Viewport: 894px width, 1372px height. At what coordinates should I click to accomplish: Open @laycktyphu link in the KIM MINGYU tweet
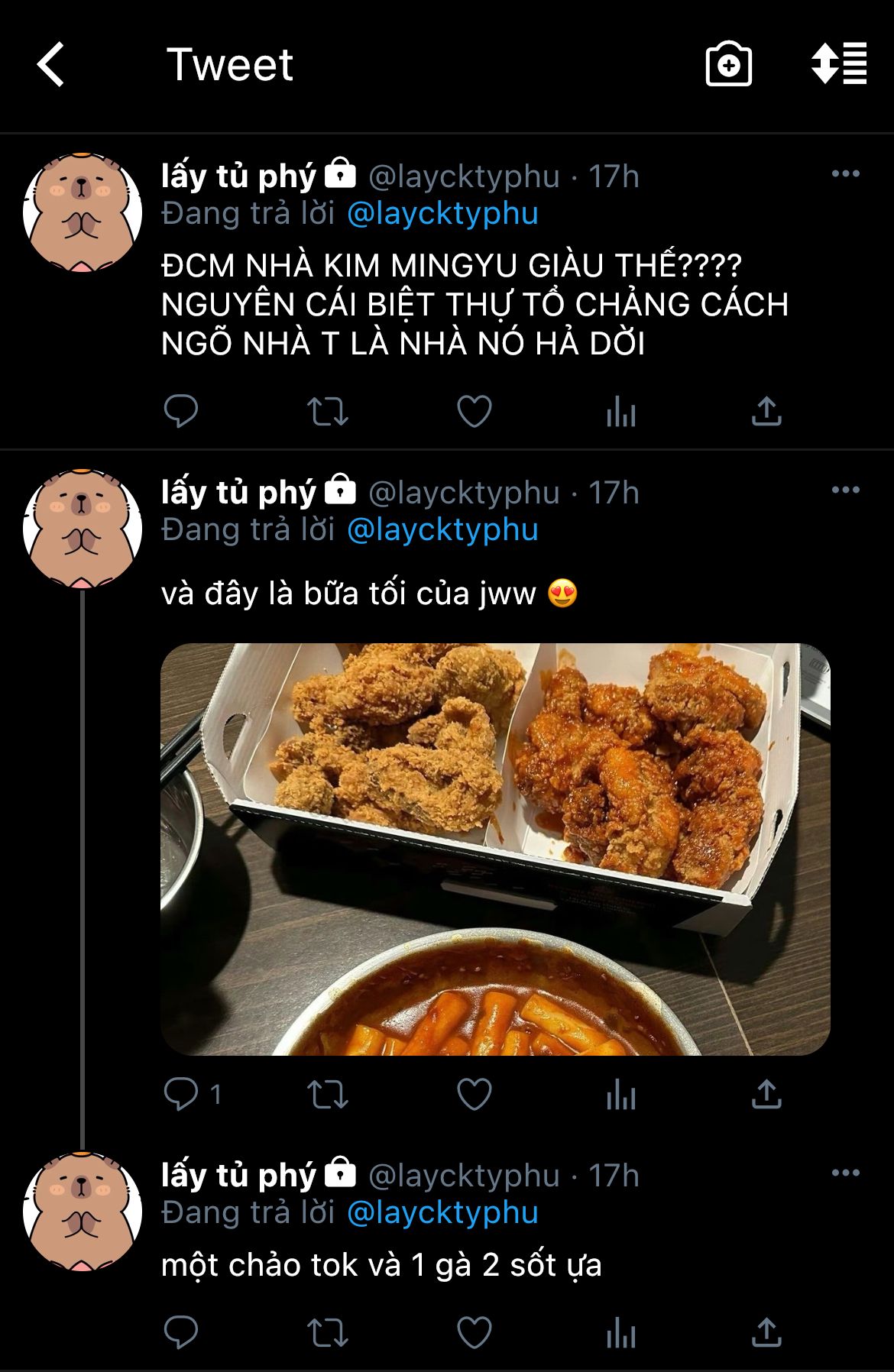(442, 214)
